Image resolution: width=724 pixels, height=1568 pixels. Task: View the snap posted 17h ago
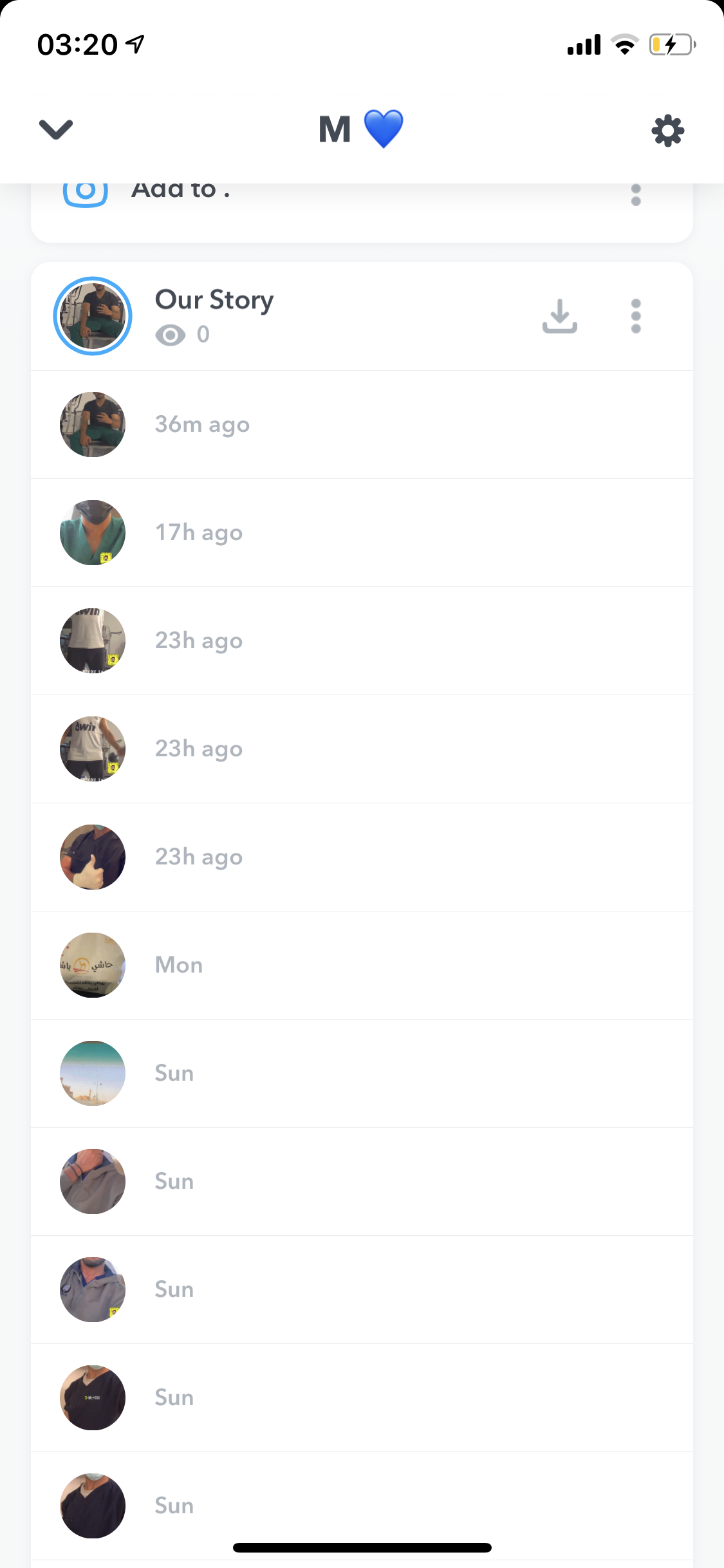199,533
